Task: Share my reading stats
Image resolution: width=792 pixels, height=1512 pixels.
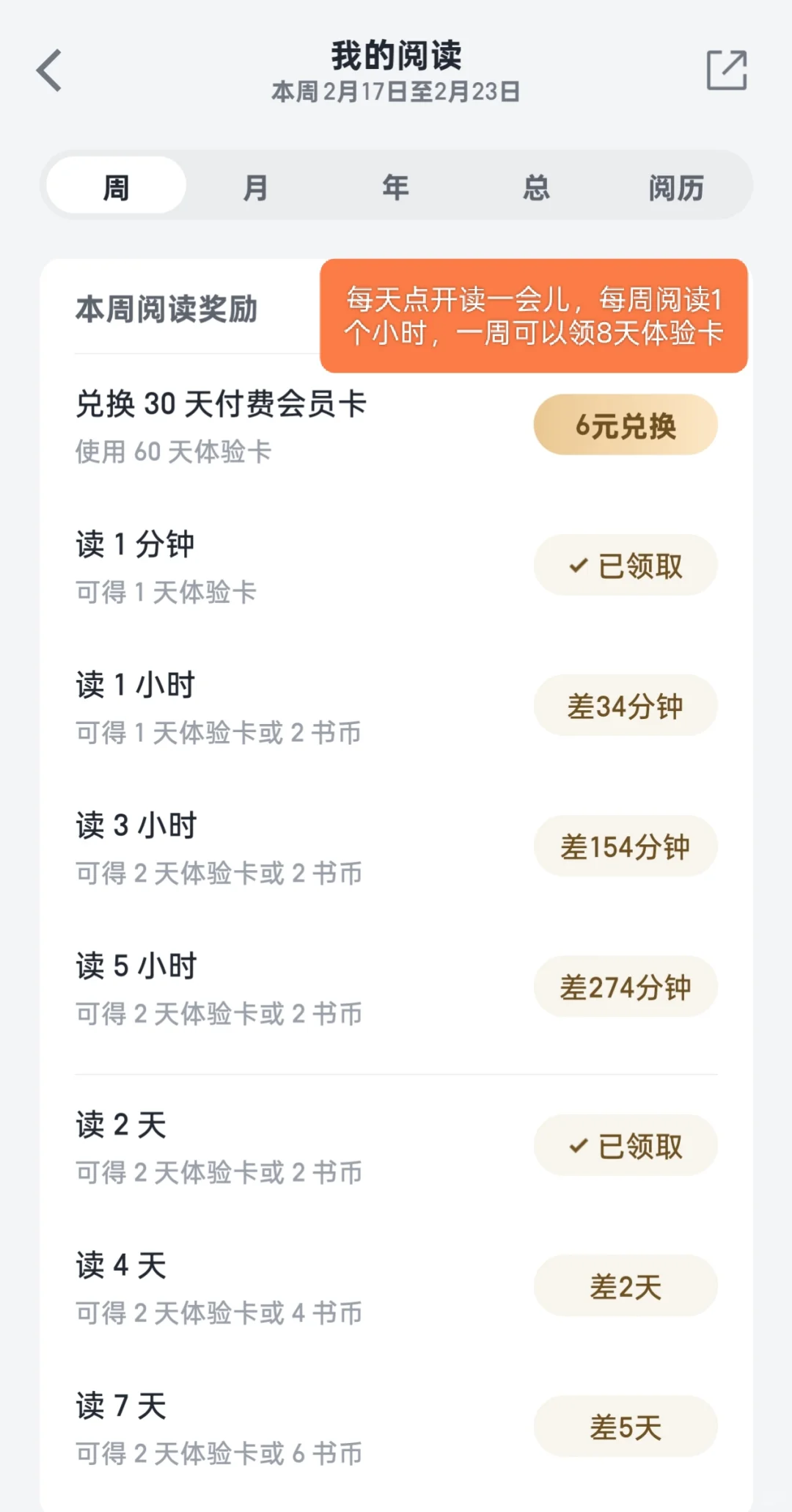Action: (726, 70)
